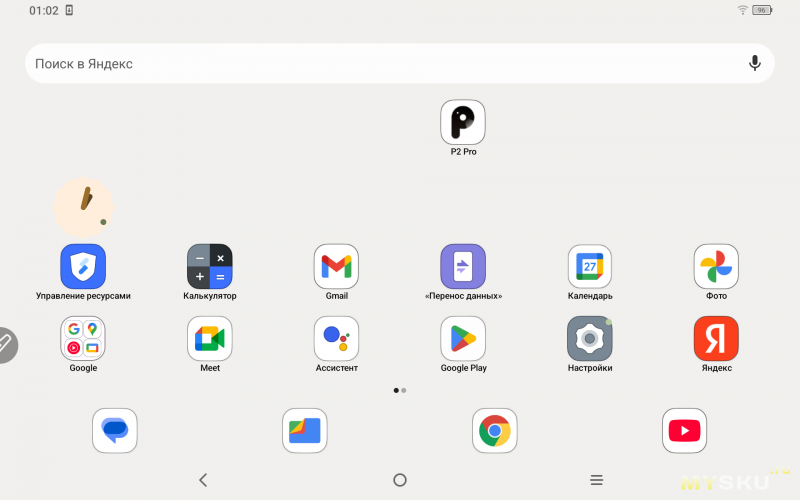The width and height of the screenshot is (800, 500).
Task: Open the Фото app
Action: (716, 267)
